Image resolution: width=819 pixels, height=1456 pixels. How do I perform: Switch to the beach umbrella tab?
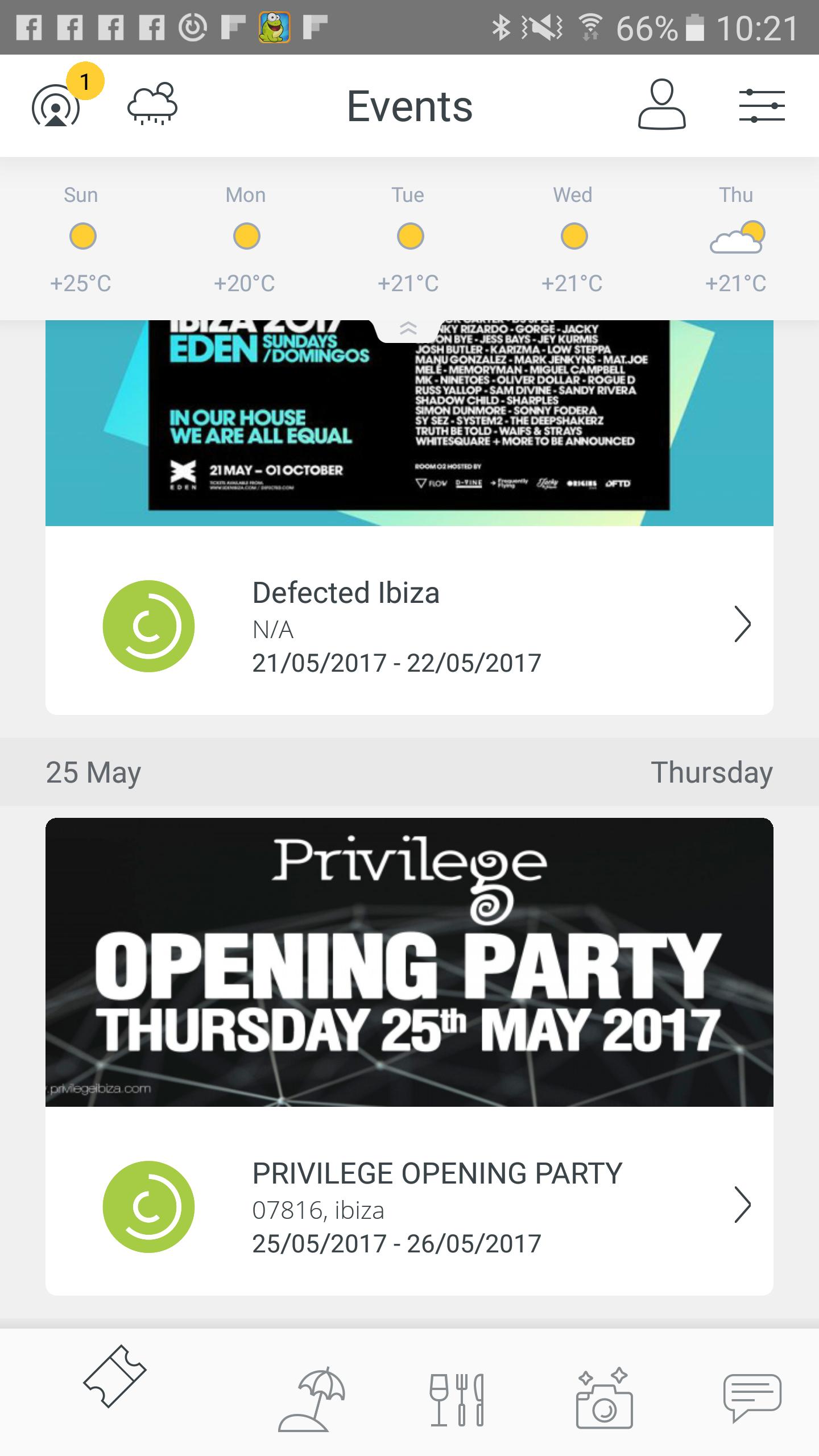[x=312, y=1399]
